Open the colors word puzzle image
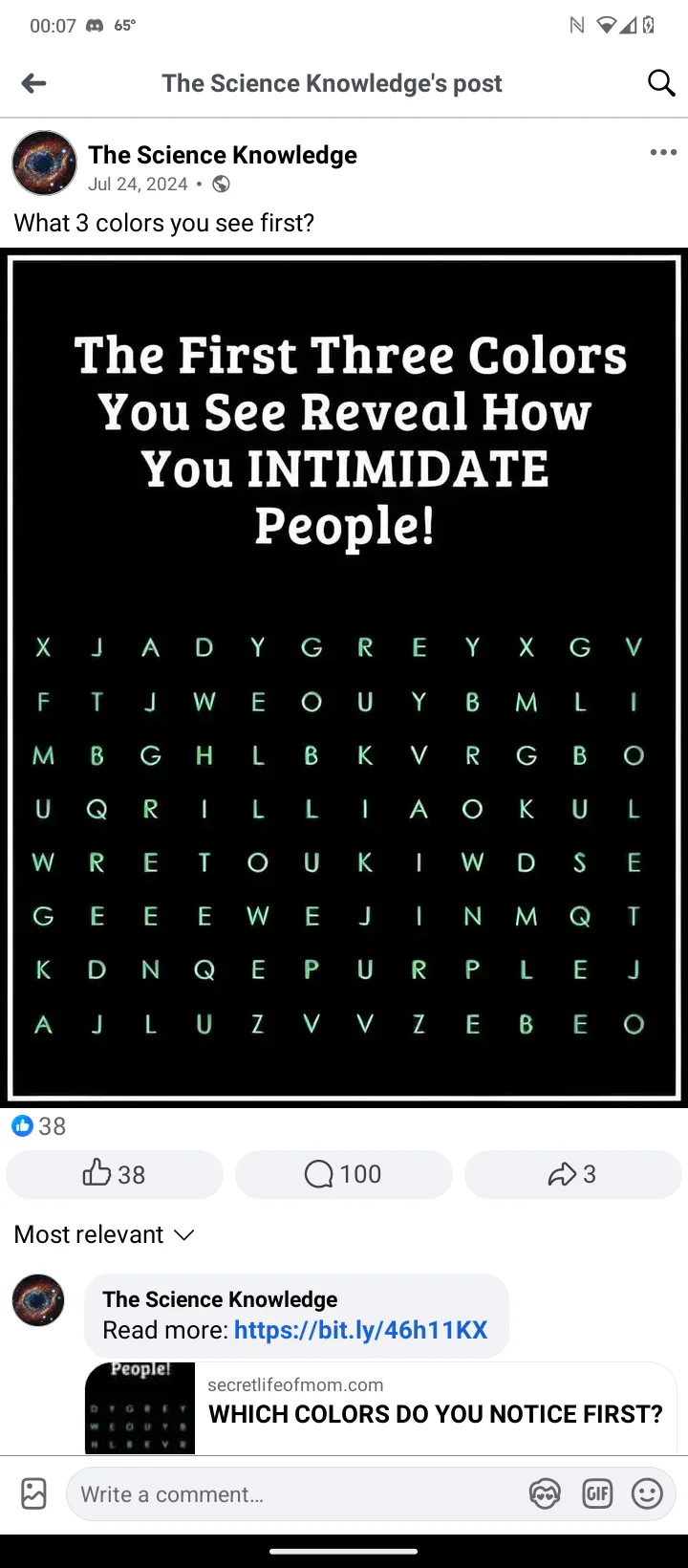This screenshot has width=688, height=1568. (344, 678)
